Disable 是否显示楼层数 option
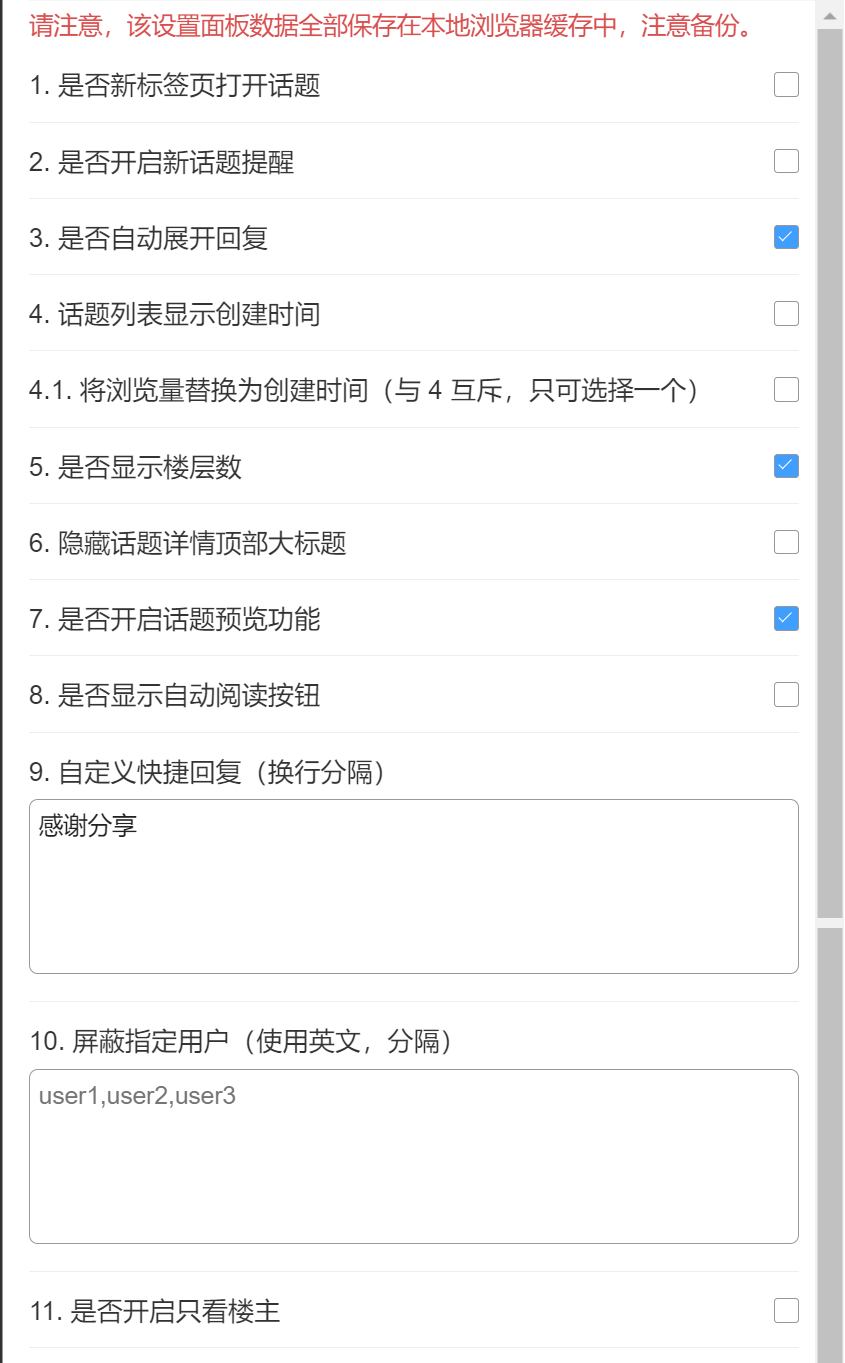This screenshot has height=1363, width=845. point(786,466)
